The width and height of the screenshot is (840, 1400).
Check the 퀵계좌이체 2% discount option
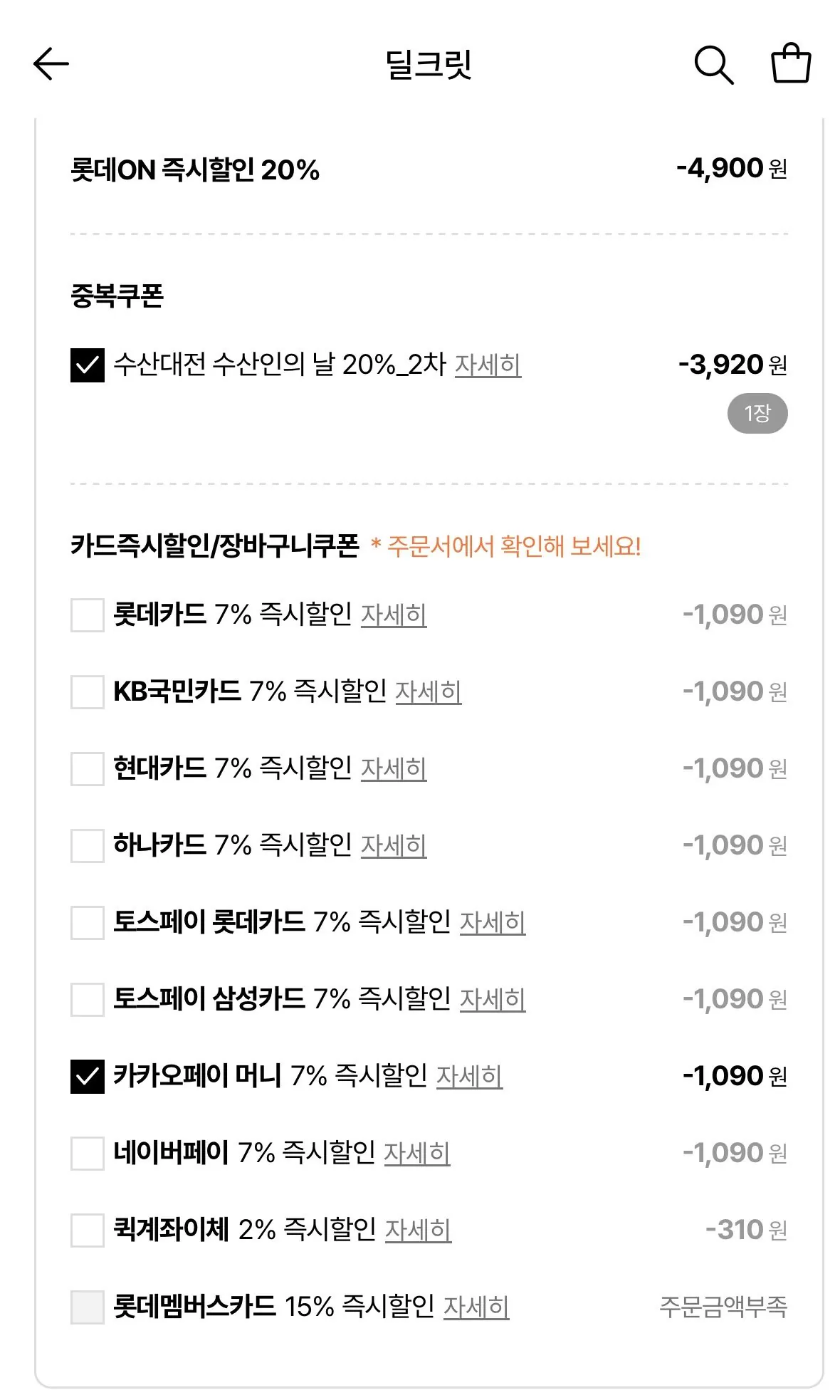tap(87, 1231)
